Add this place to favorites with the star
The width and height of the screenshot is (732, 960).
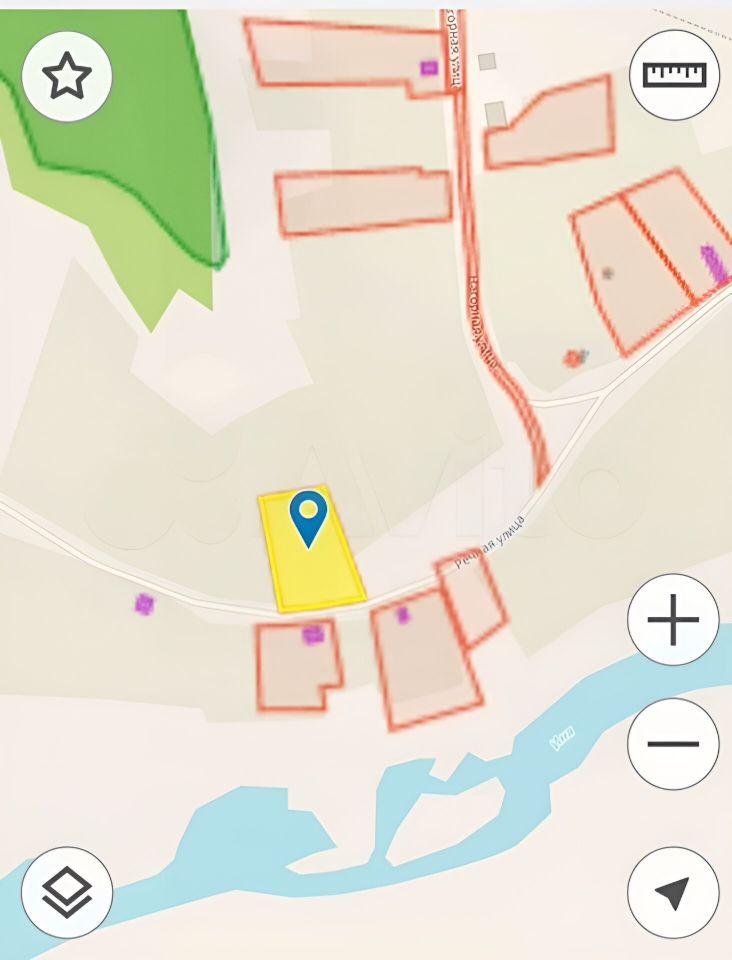pyautogui.click(x=67, y=76)
